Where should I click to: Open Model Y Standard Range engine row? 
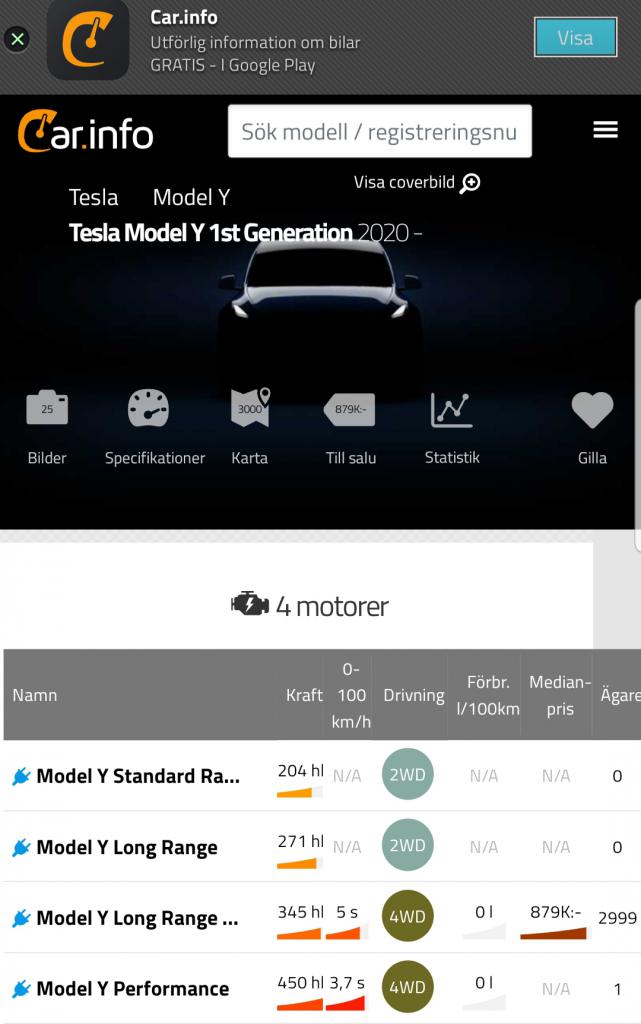pos(138,776)
